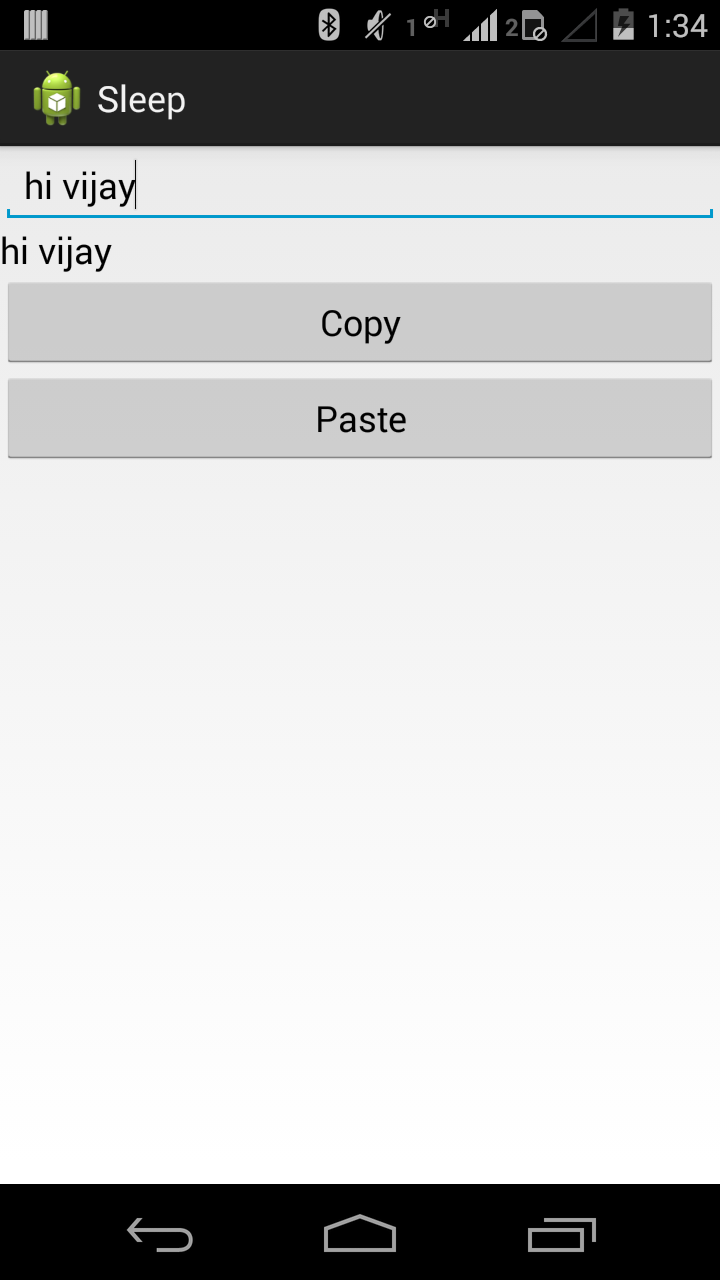Screen dimensions: 720x1280
Task: Tap the muted vibrate status icon
Action: pos(375,24)
